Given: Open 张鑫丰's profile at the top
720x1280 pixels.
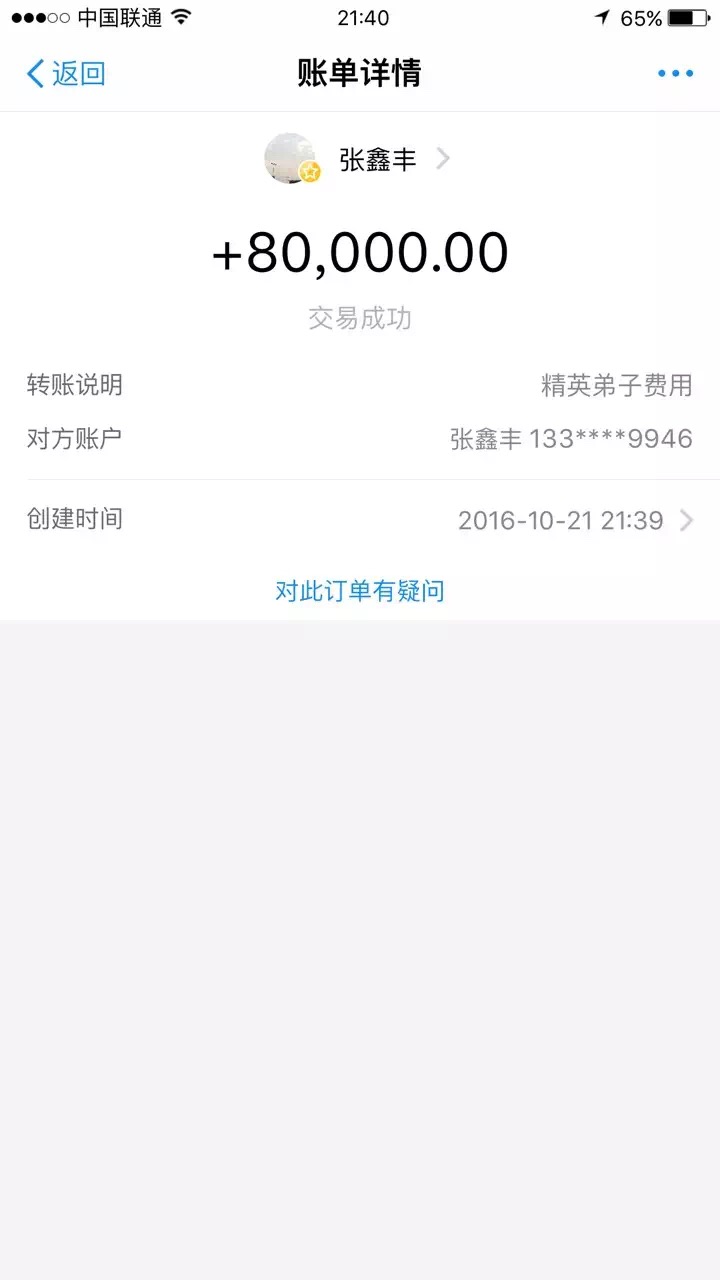Looking at the screenshot, I should (358, 159).
